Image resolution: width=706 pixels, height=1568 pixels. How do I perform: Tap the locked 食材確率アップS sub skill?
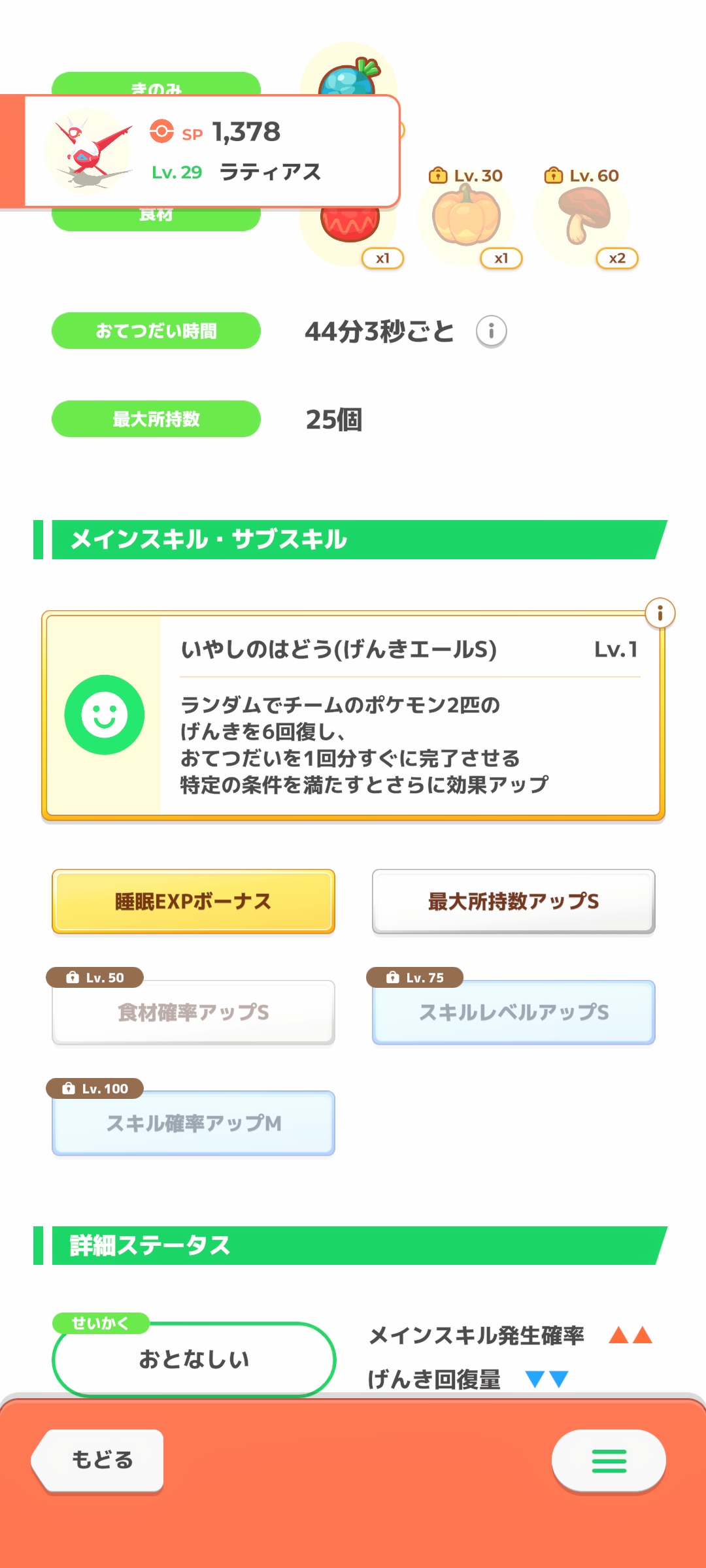(x=193, y=1013)
